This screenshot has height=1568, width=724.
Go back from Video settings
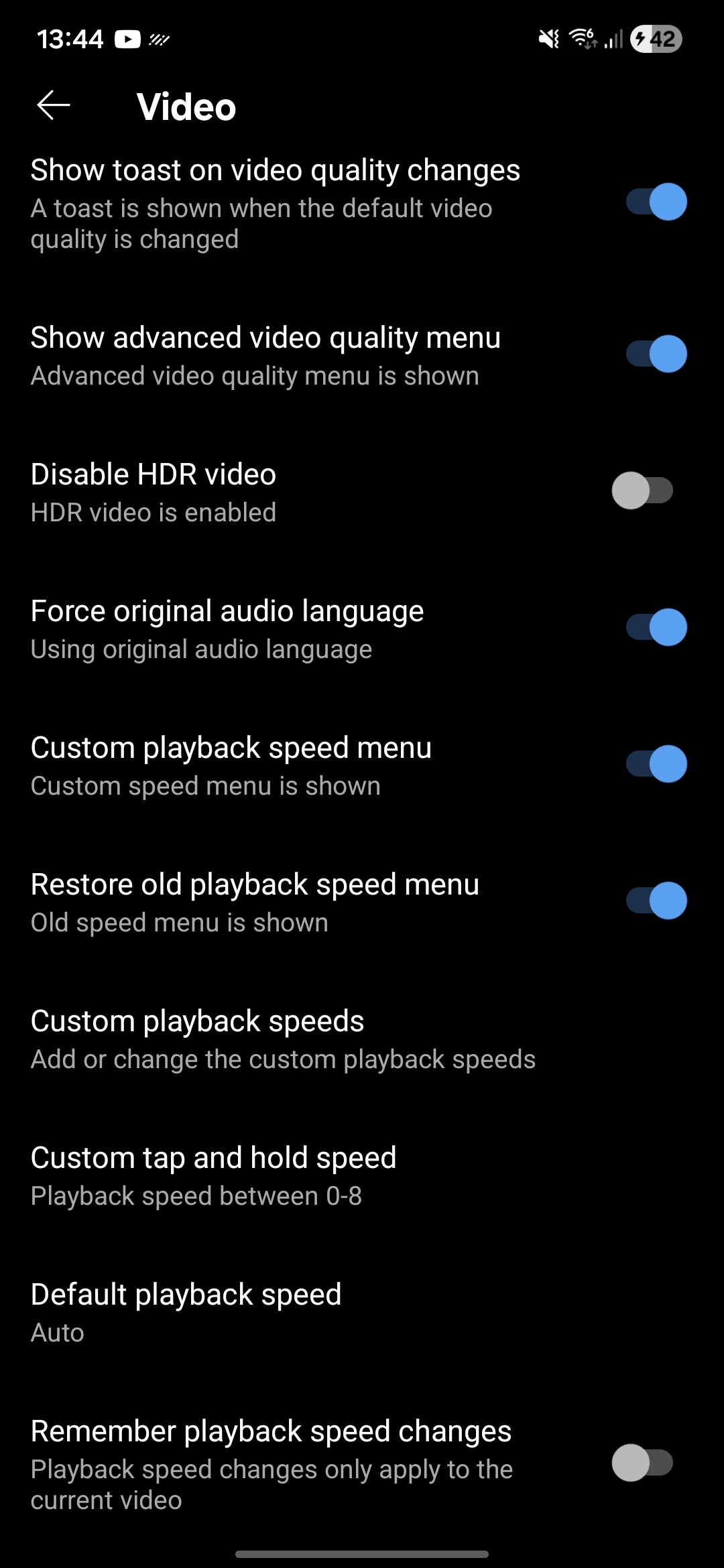54,106
